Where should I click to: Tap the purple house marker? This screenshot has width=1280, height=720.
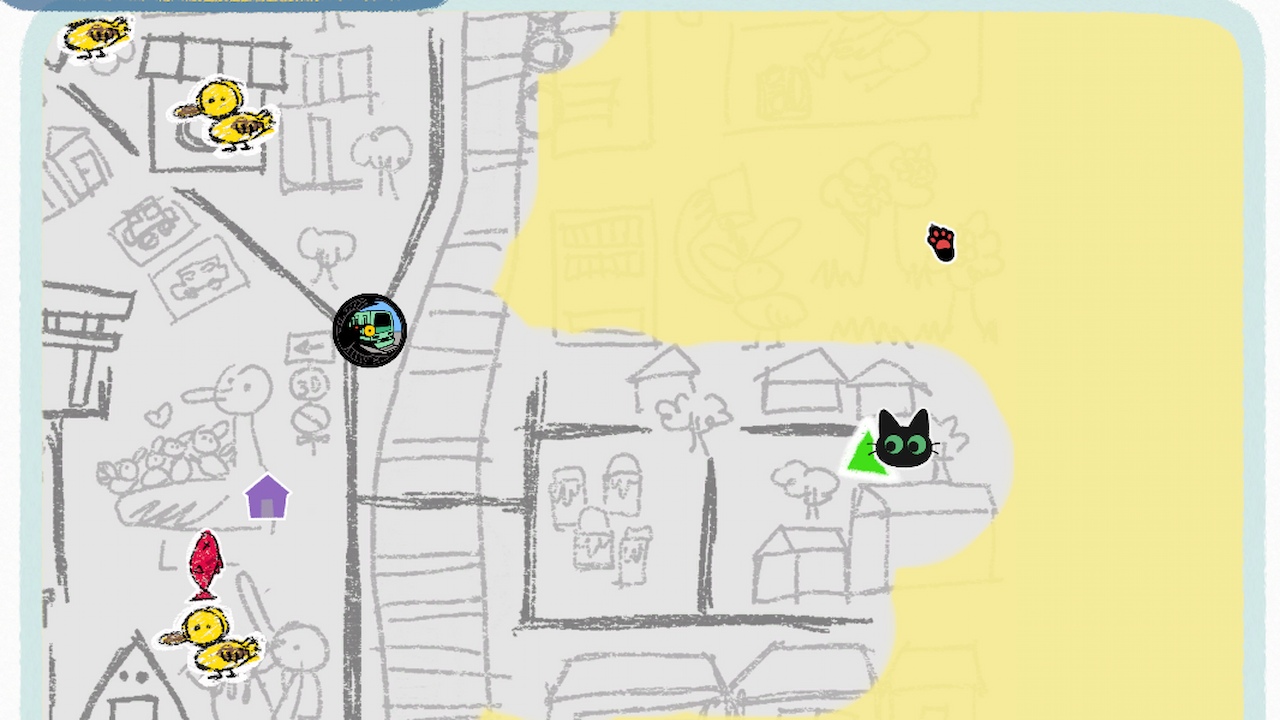click(x=267, y=497)
